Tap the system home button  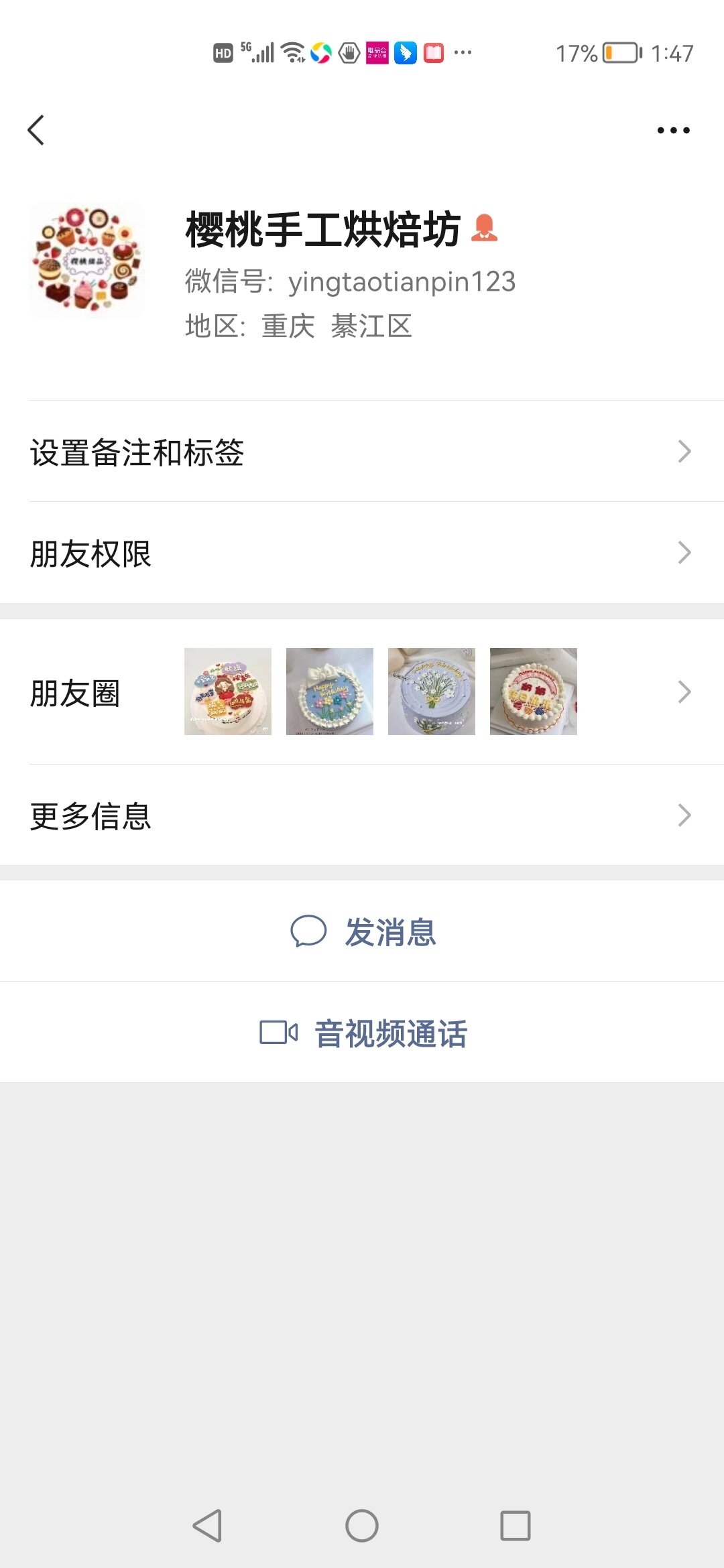coord(362,1526)
